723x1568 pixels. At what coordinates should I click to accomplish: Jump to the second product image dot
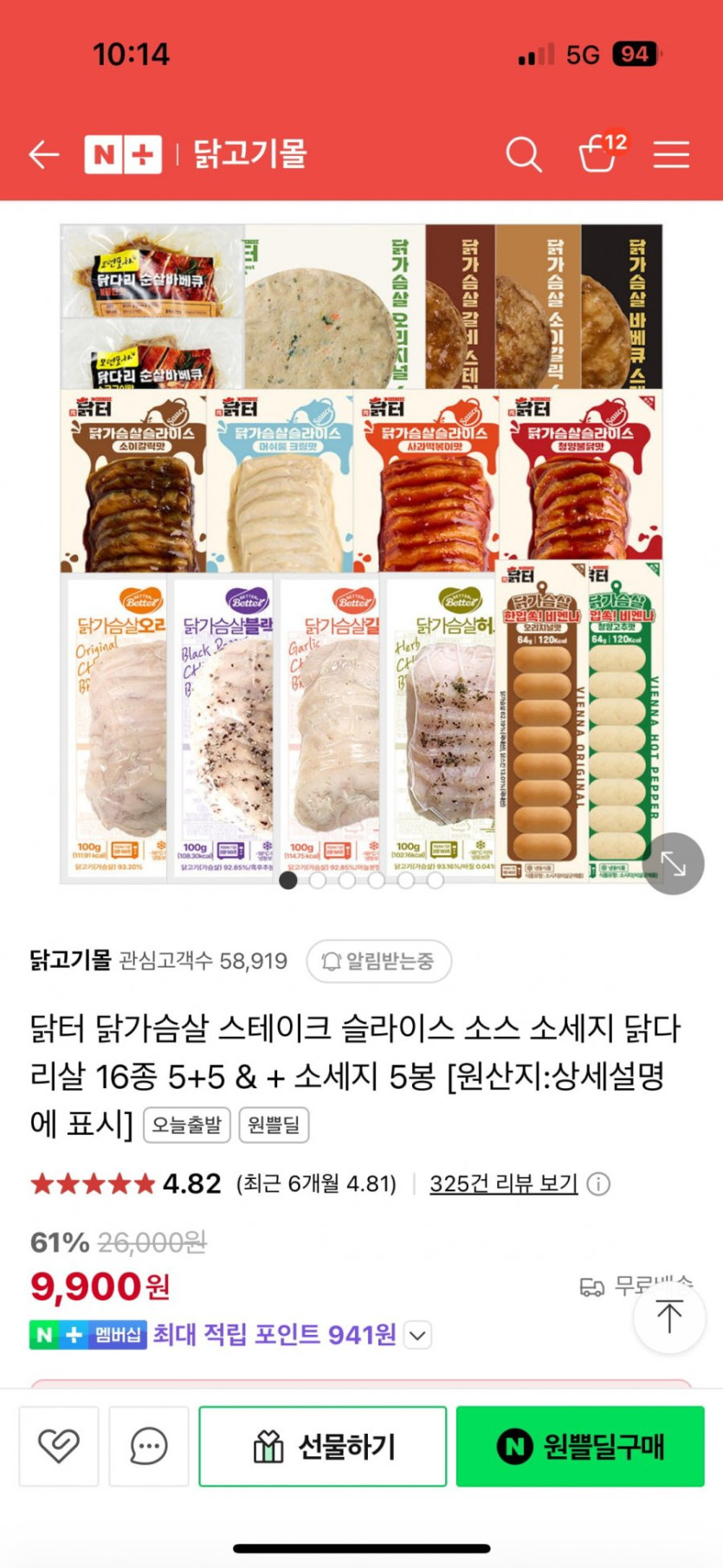click(x=318, y=880)
